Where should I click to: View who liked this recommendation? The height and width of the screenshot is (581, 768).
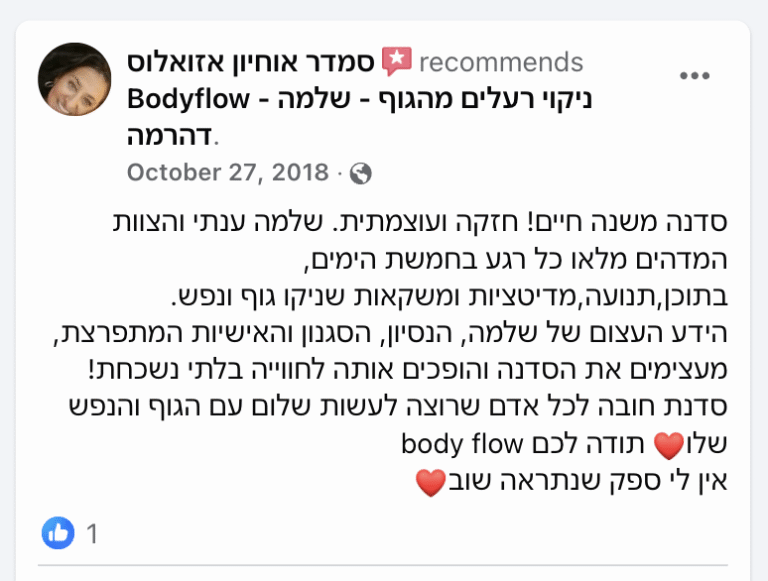[x=71, y=533]
